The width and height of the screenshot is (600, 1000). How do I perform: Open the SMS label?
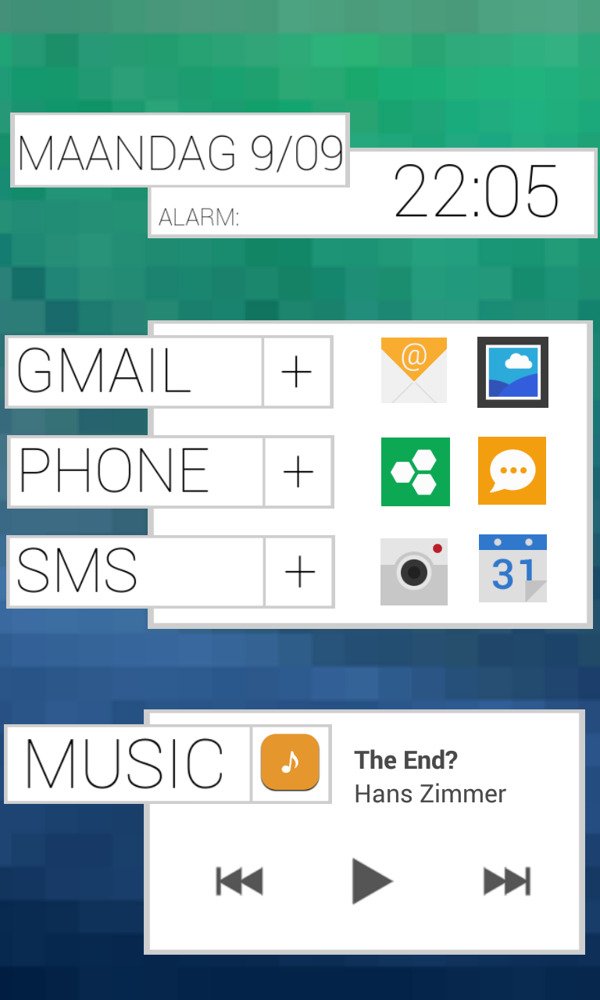pyautogui.click(x=135, y=571)
